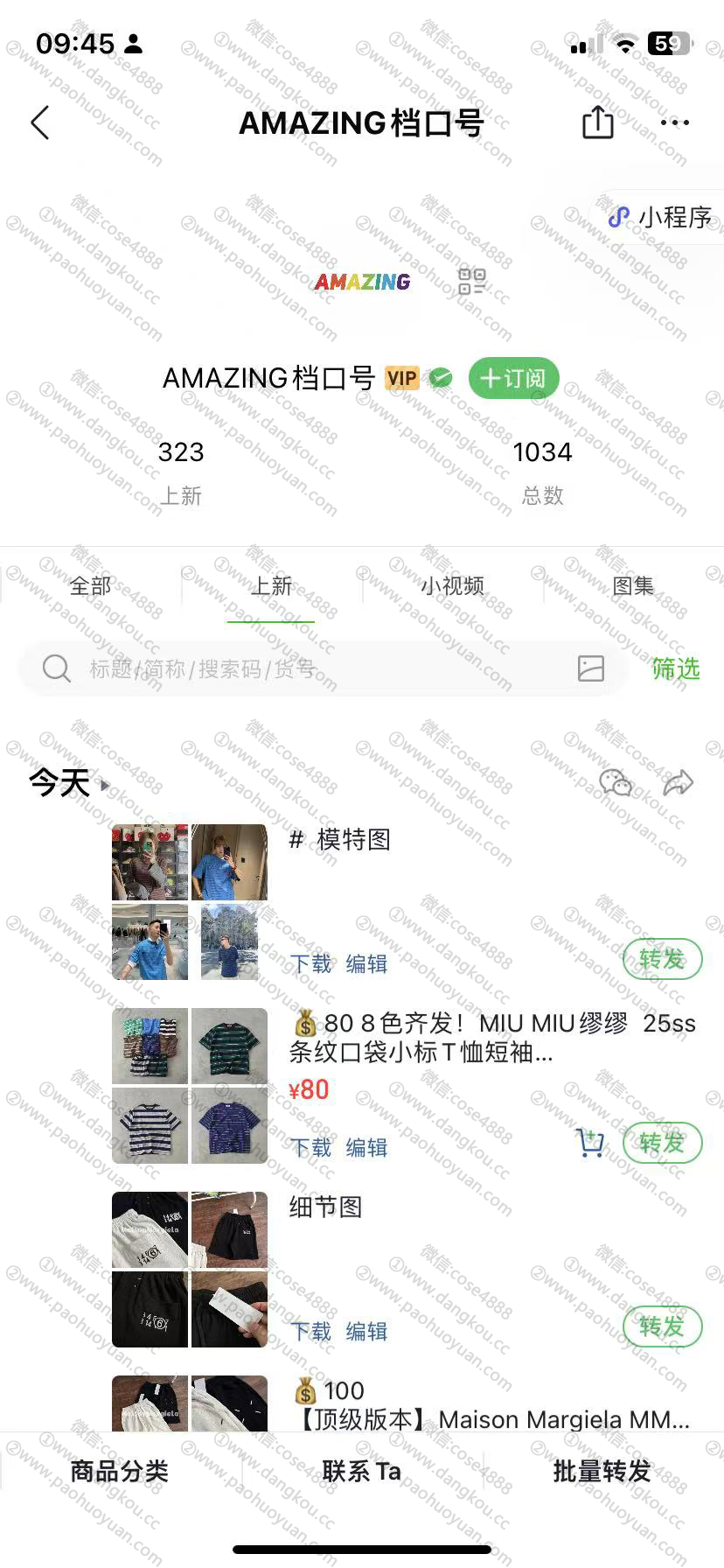724x1568 pixels.
Task: Open the 小程序 mini program button
Action: (662, 217)
